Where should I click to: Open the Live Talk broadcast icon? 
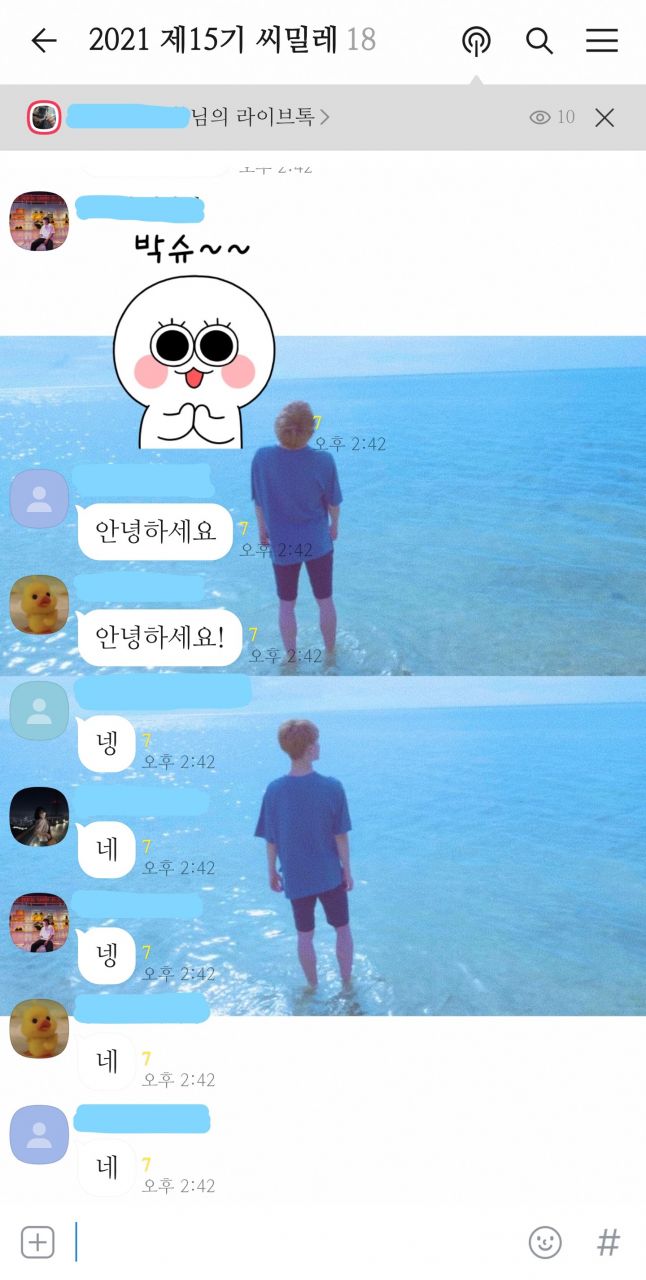(476, 41)
